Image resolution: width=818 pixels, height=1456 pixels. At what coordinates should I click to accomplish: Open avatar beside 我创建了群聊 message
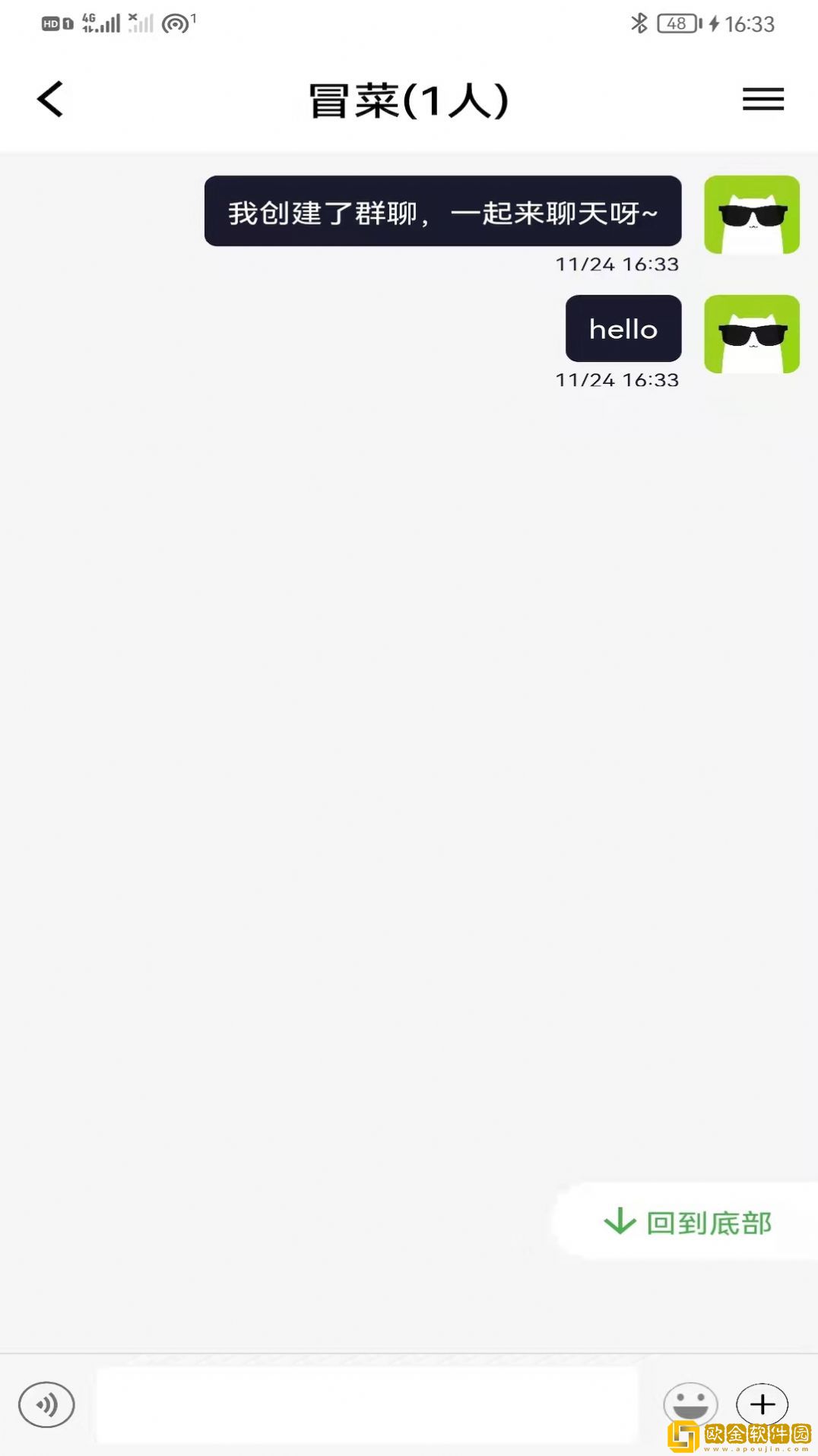[x=751, y=215]
